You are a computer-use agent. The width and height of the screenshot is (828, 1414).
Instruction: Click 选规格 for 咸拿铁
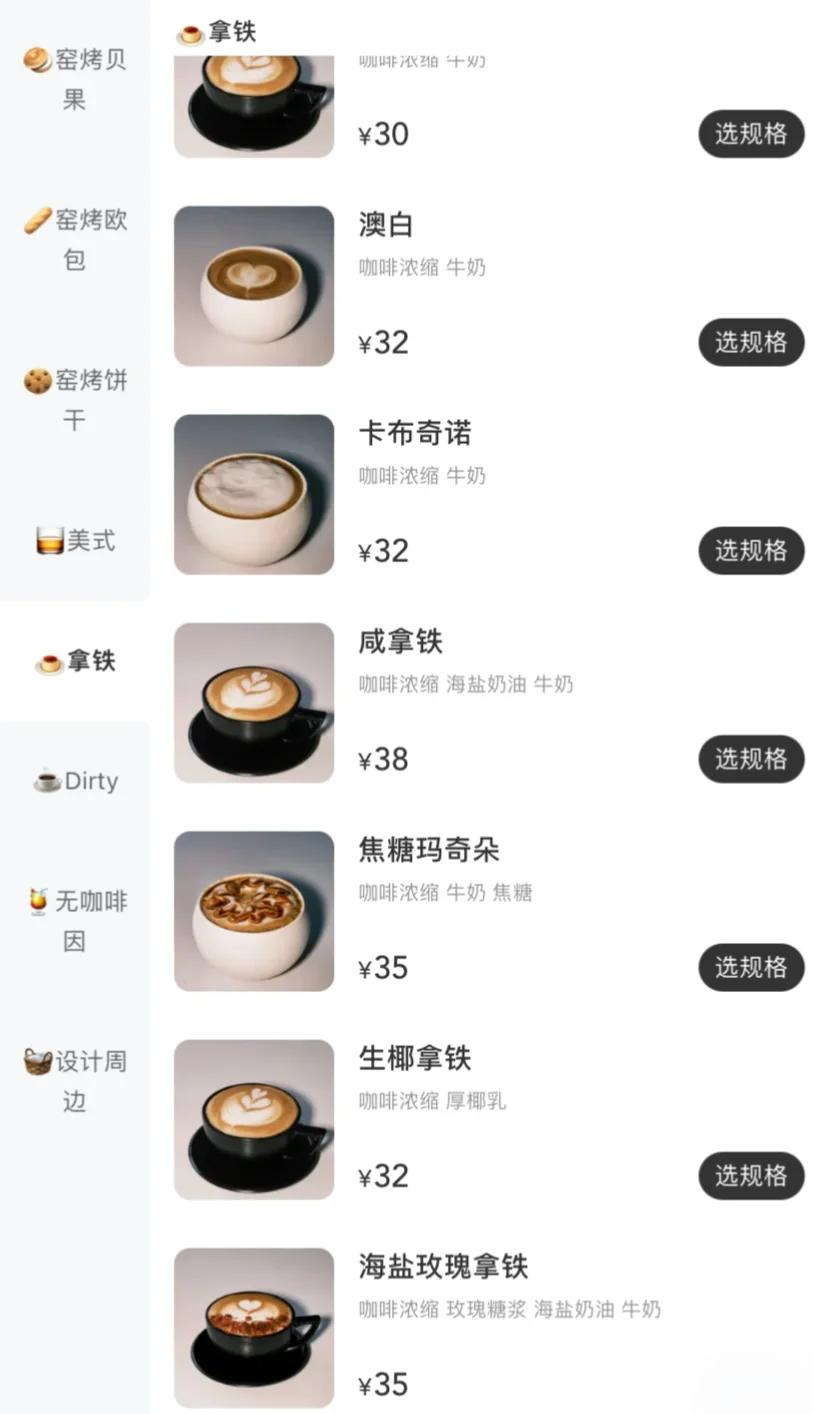tap(751, 759)
